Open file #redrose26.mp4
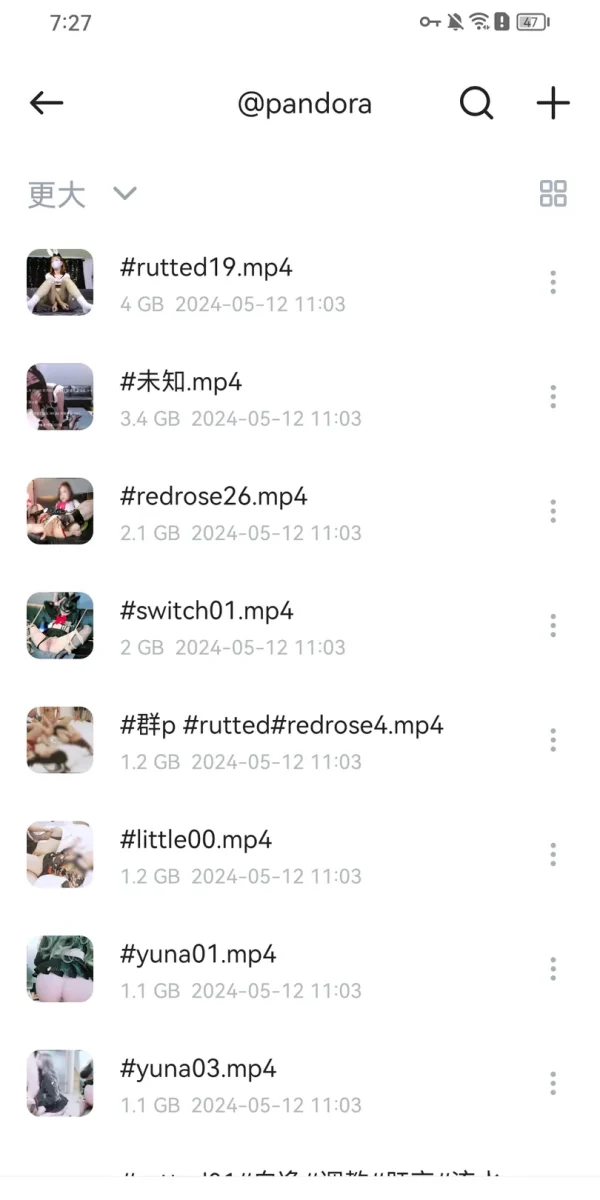Image resolution: width=600 pixels, height=1200 pixels. pos(214,497)
